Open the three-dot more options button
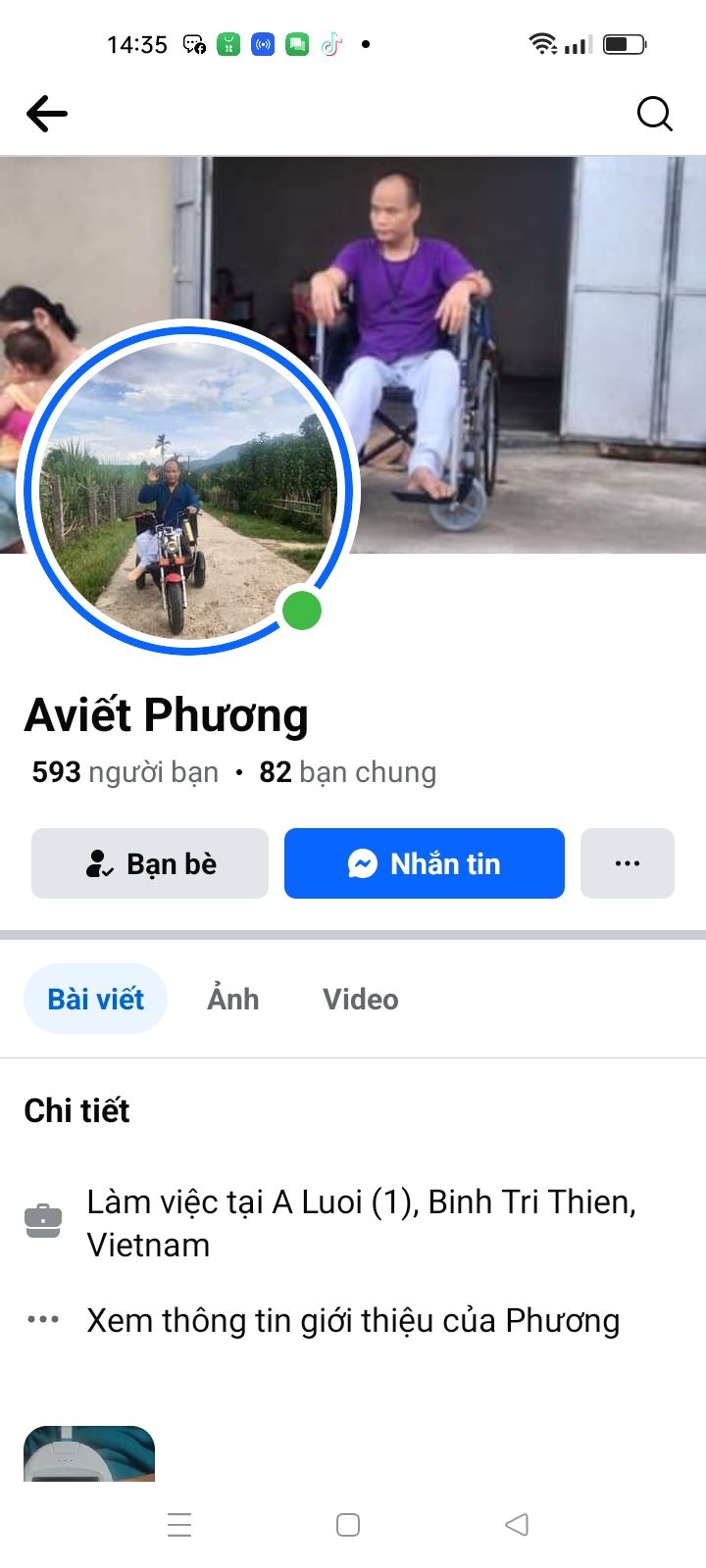Screen dimensions: 706x1568 tap(628, 863)
